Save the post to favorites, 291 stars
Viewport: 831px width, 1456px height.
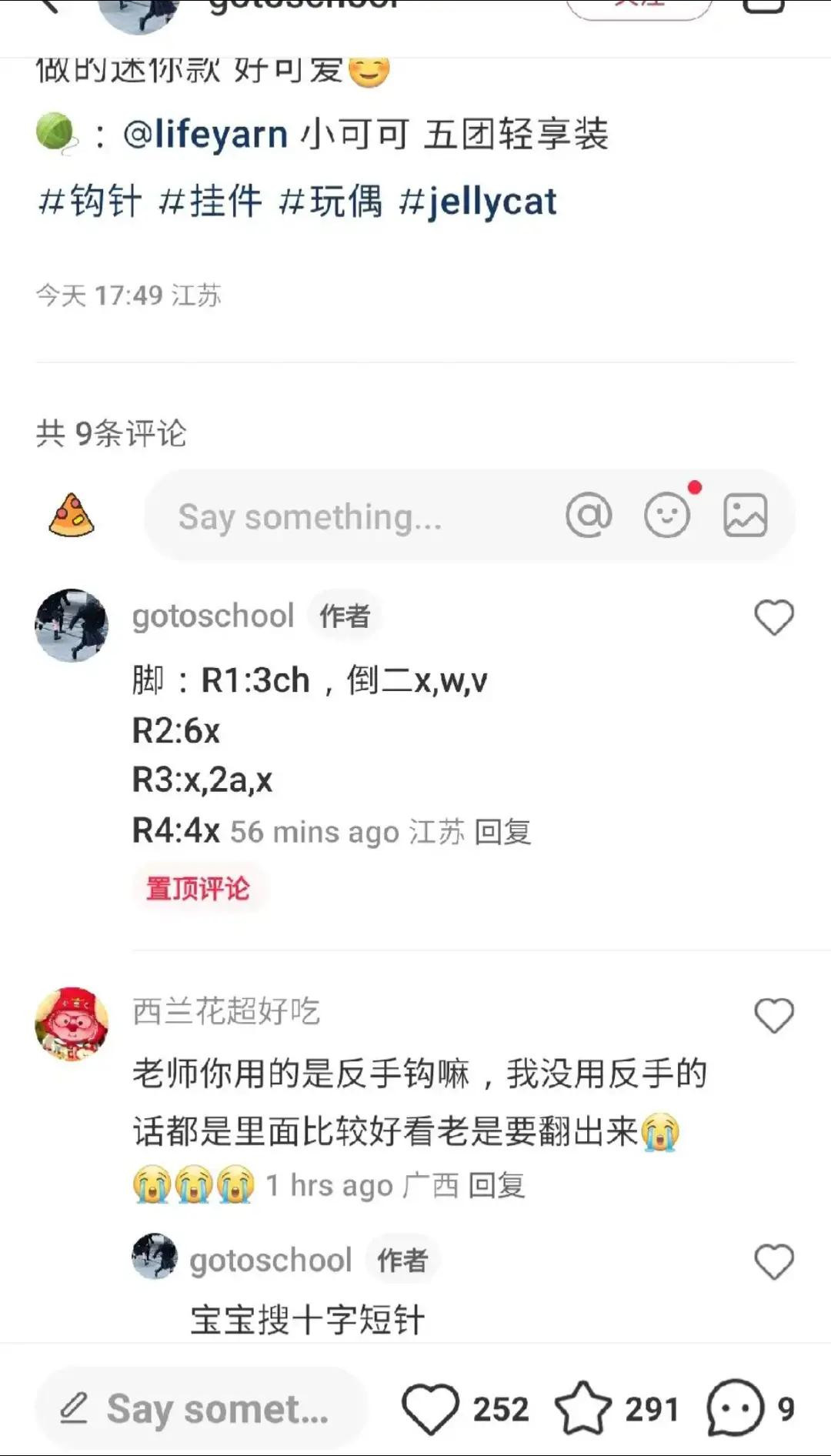pos(583,1409)
